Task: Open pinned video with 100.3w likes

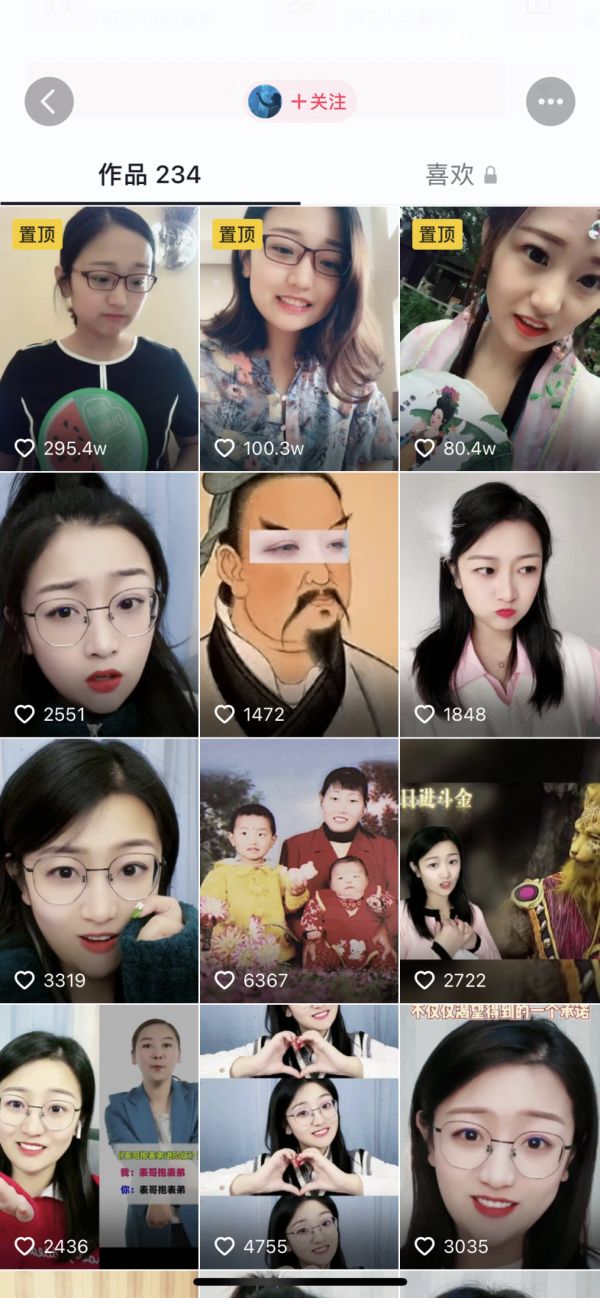Action: (x=299, y=338)
